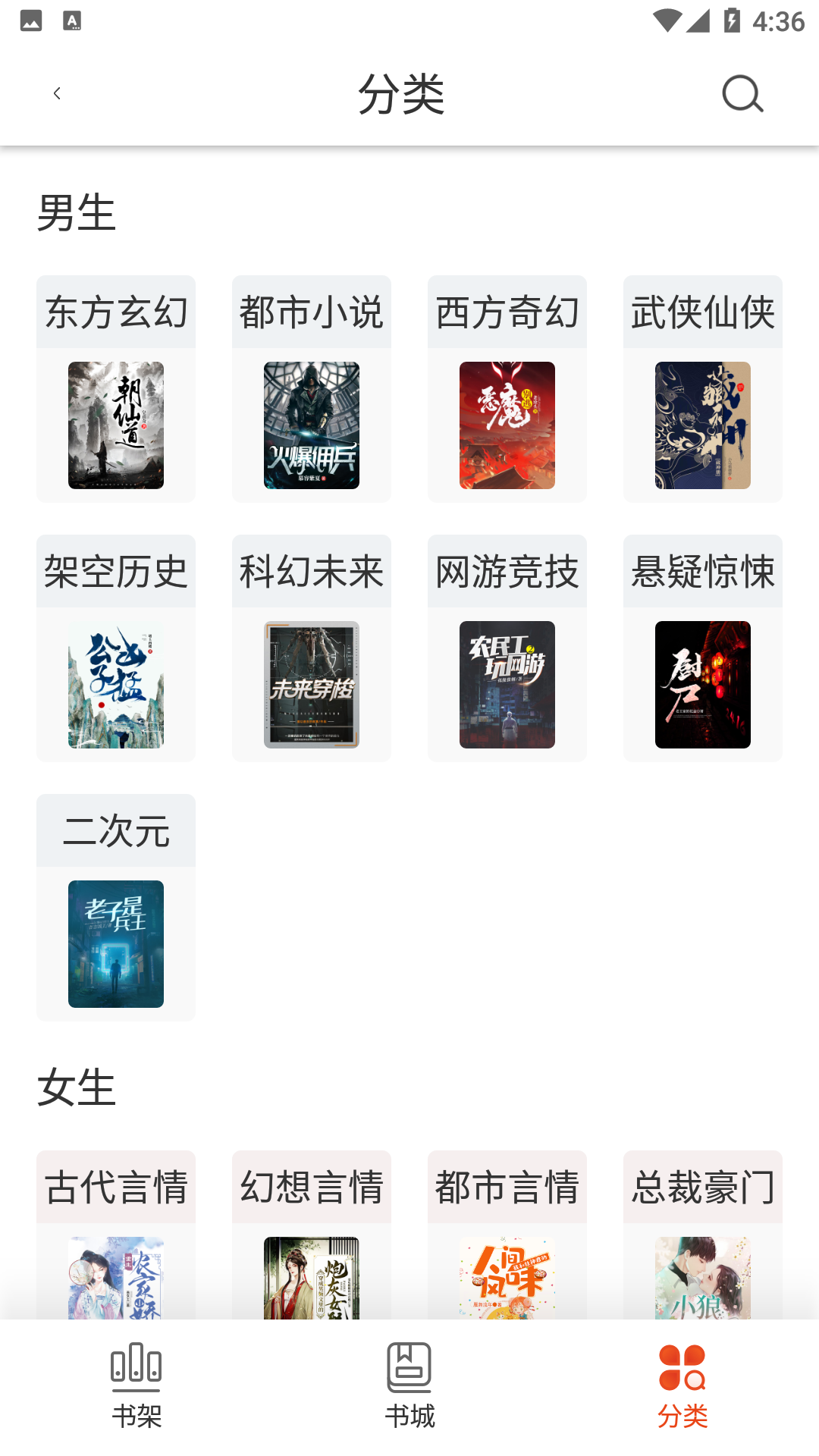Open the search icon
This screenshot has height=1456, width=819.
[742, 93]
